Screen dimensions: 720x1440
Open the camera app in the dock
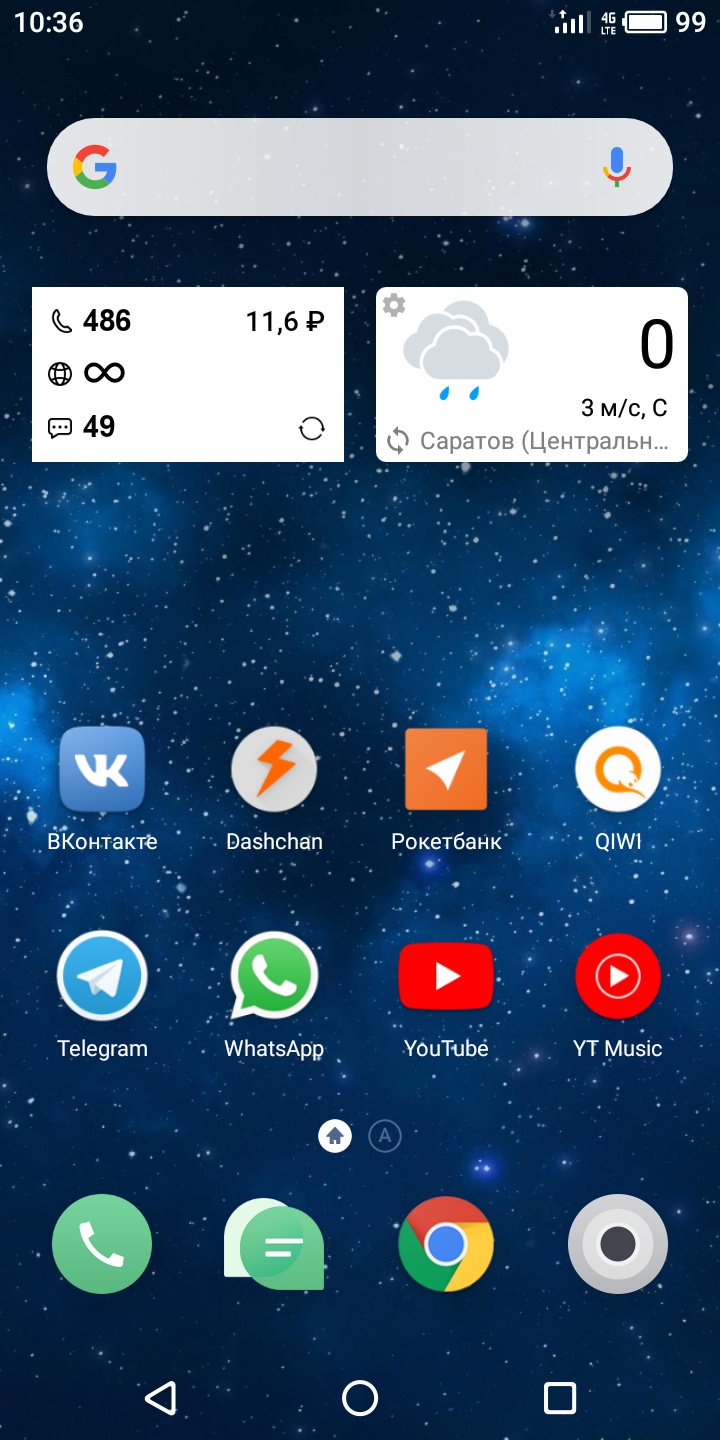pyautogui.click(x=618, y=1245)
